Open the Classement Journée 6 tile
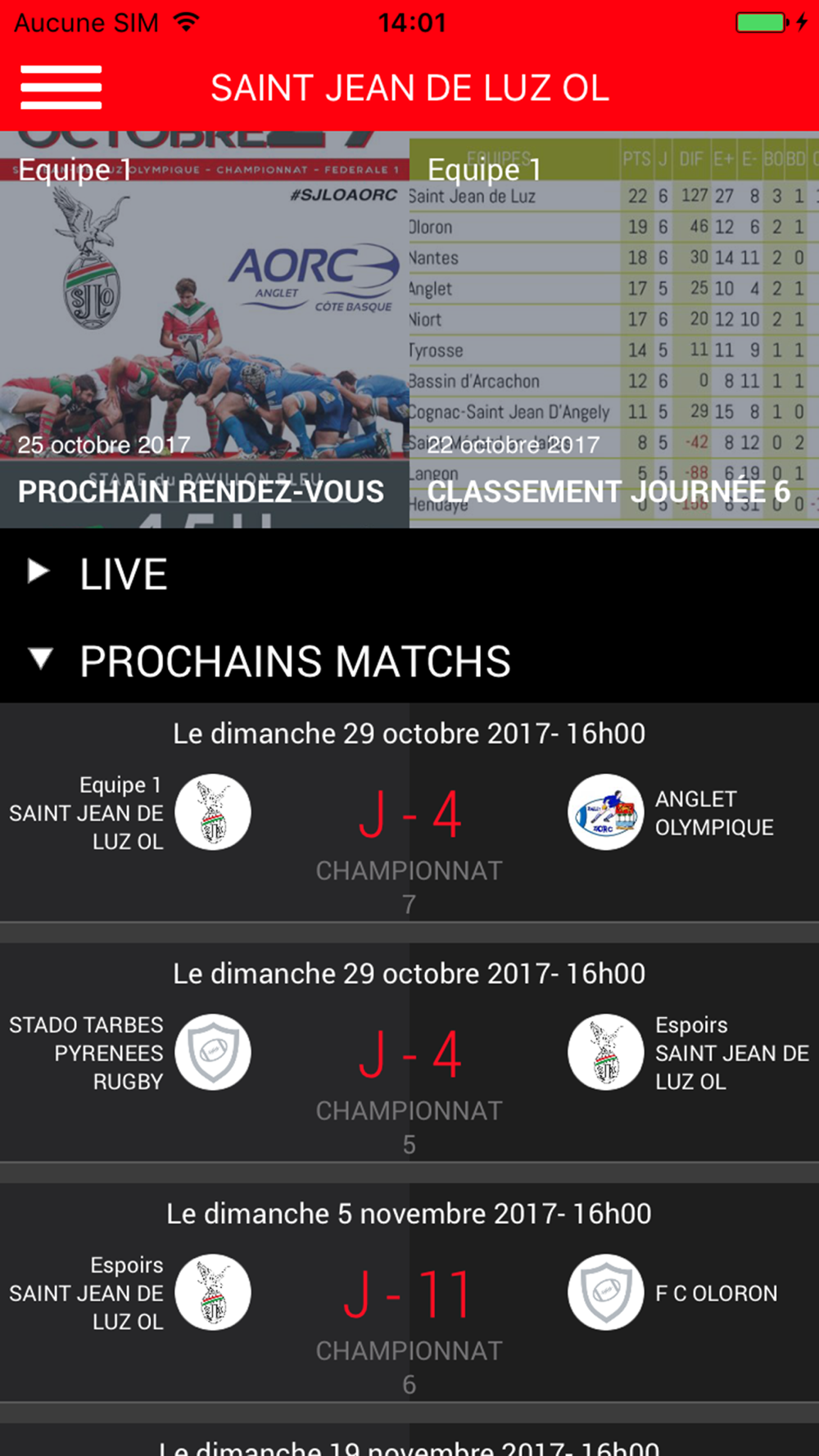This screenshot has width=819, height=1456. pos(614,329)
